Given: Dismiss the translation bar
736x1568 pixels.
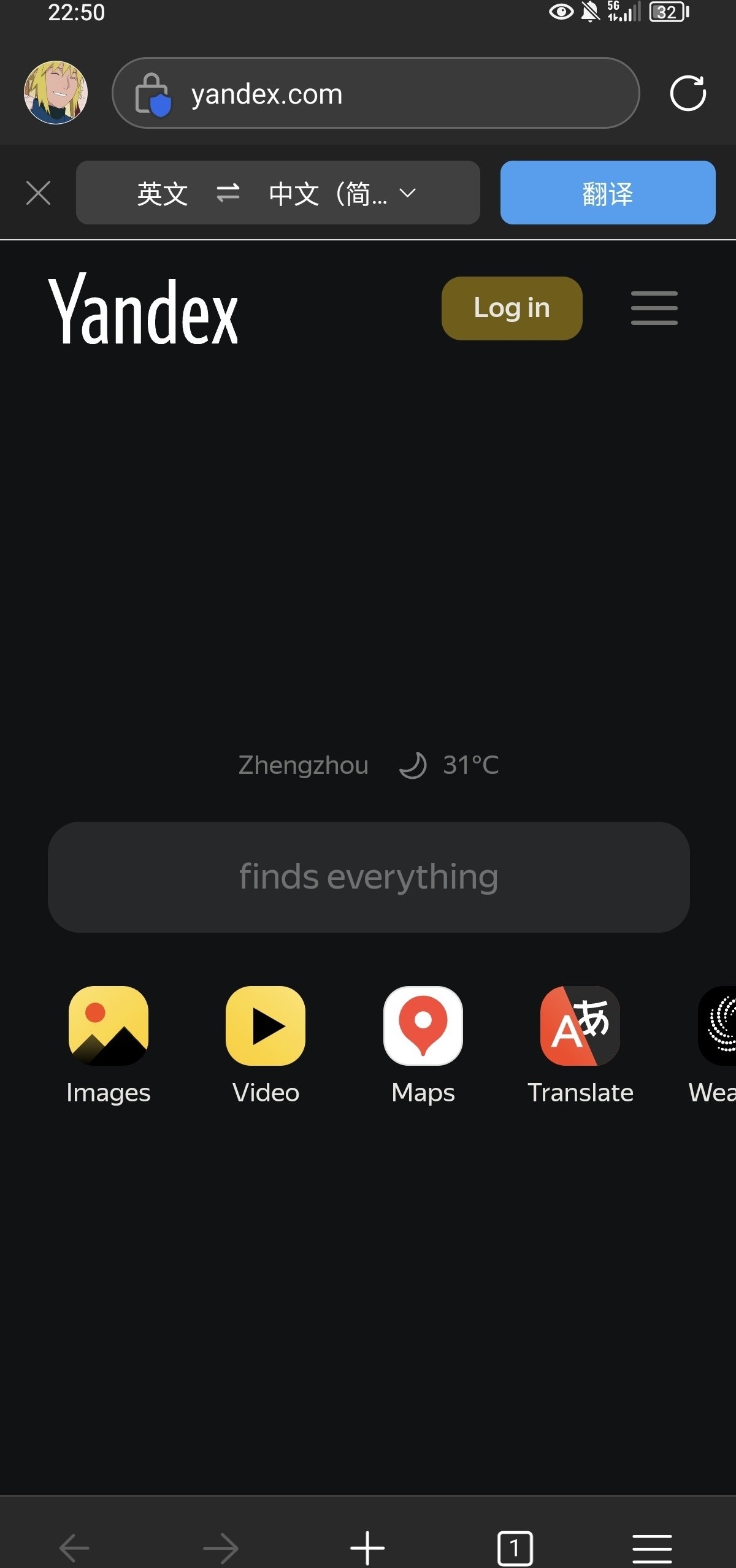Looking at the screenshot, I should [39, 193].
